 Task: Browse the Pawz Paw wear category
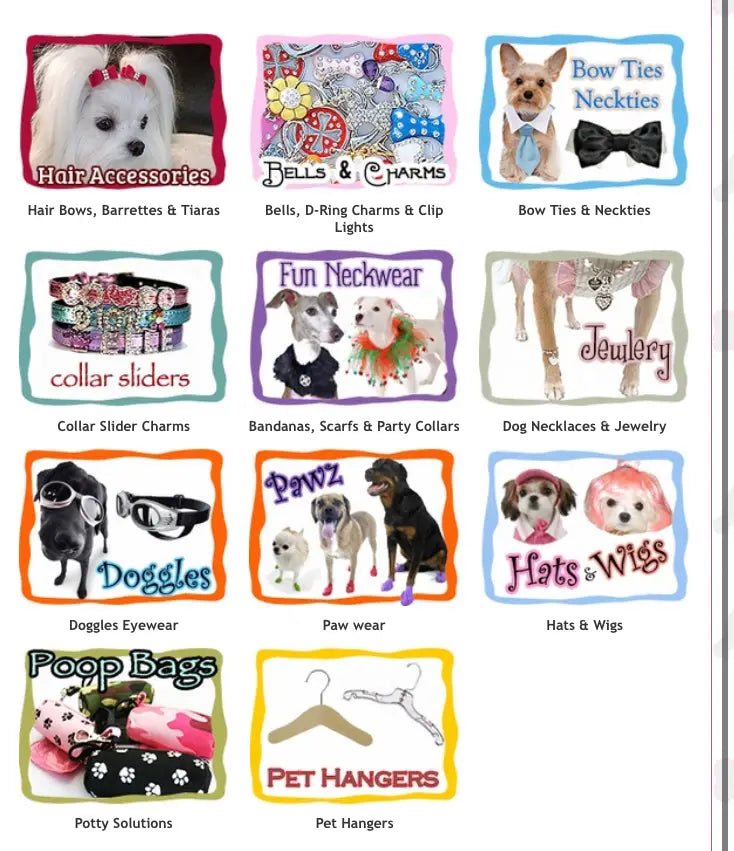coord(354,527)
